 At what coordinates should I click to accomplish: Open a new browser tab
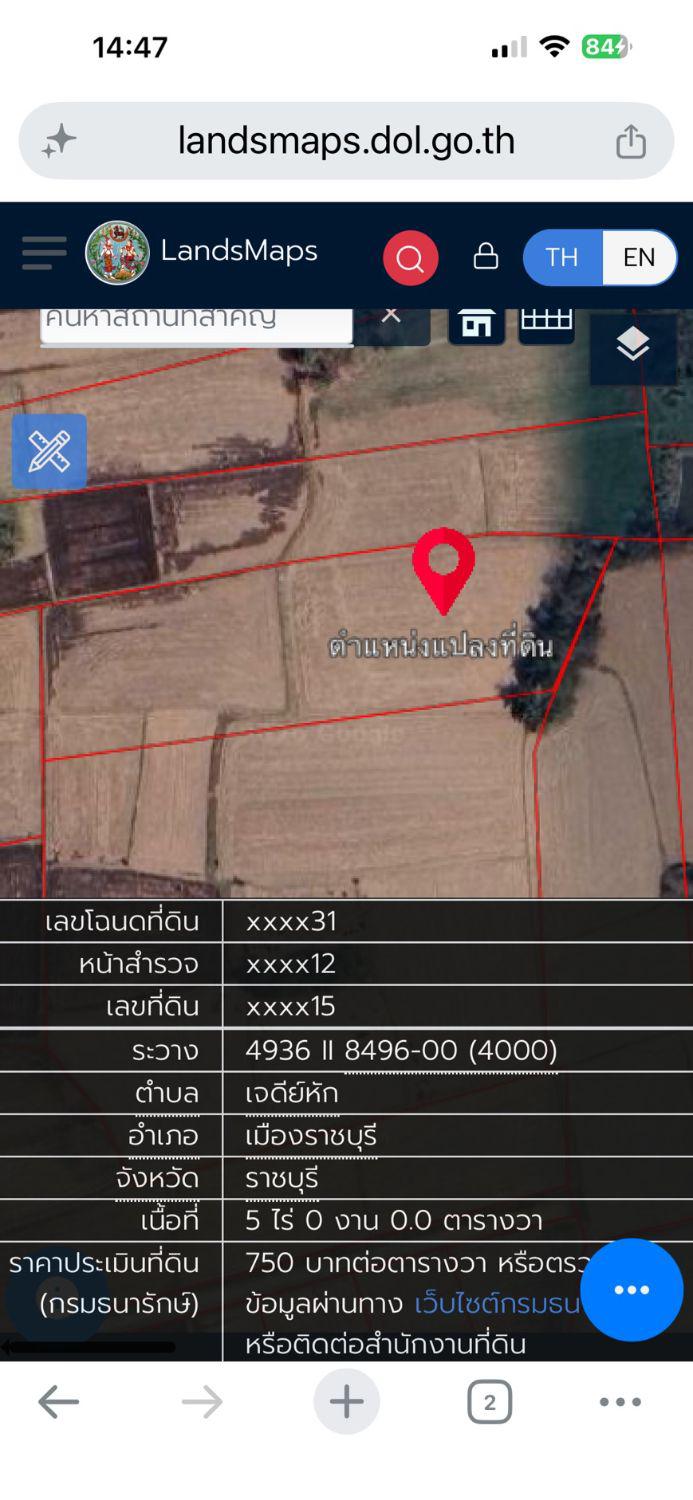[x=346, y=1401]
